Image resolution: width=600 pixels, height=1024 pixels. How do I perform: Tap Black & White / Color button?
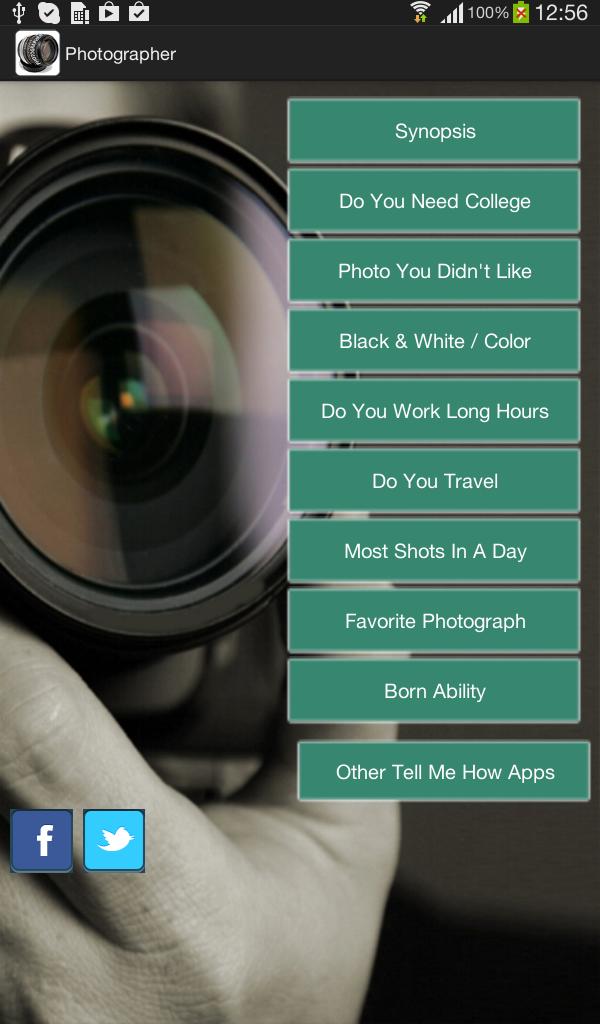point(434,341)
